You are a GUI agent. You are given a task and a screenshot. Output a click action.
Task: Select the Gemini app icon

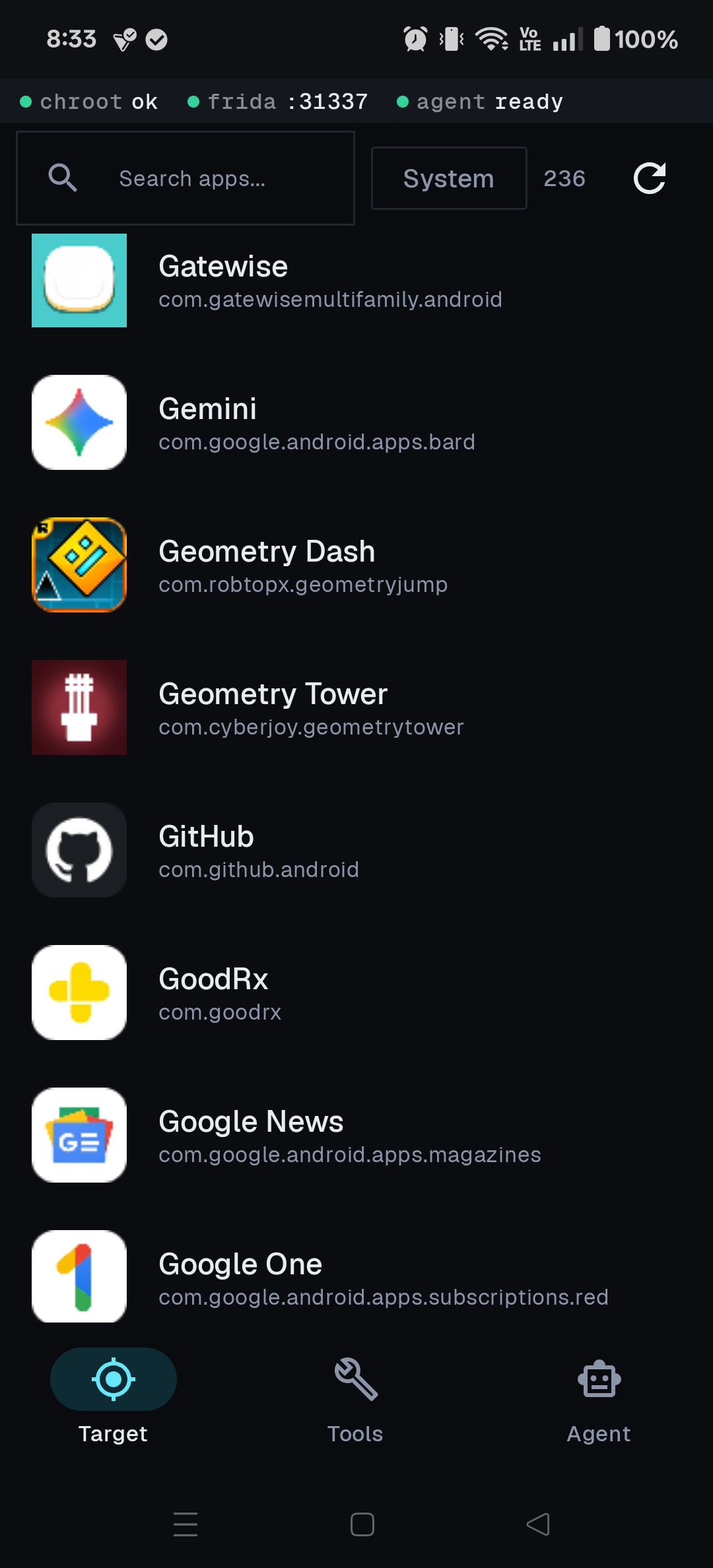(79, 422)
